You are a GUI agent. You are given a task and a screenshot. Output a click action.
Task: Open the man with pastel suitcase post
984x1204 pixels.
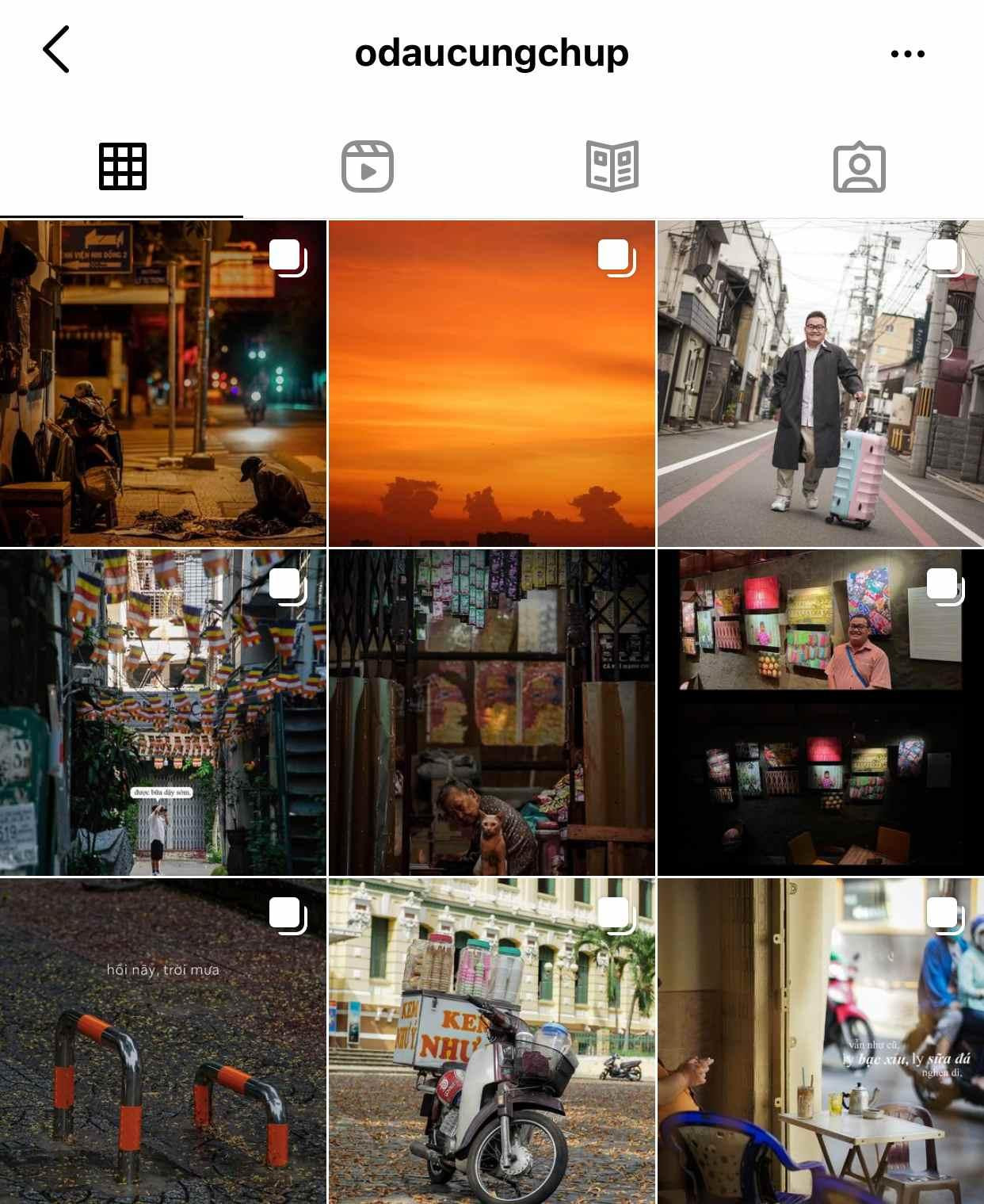point(820,384)
